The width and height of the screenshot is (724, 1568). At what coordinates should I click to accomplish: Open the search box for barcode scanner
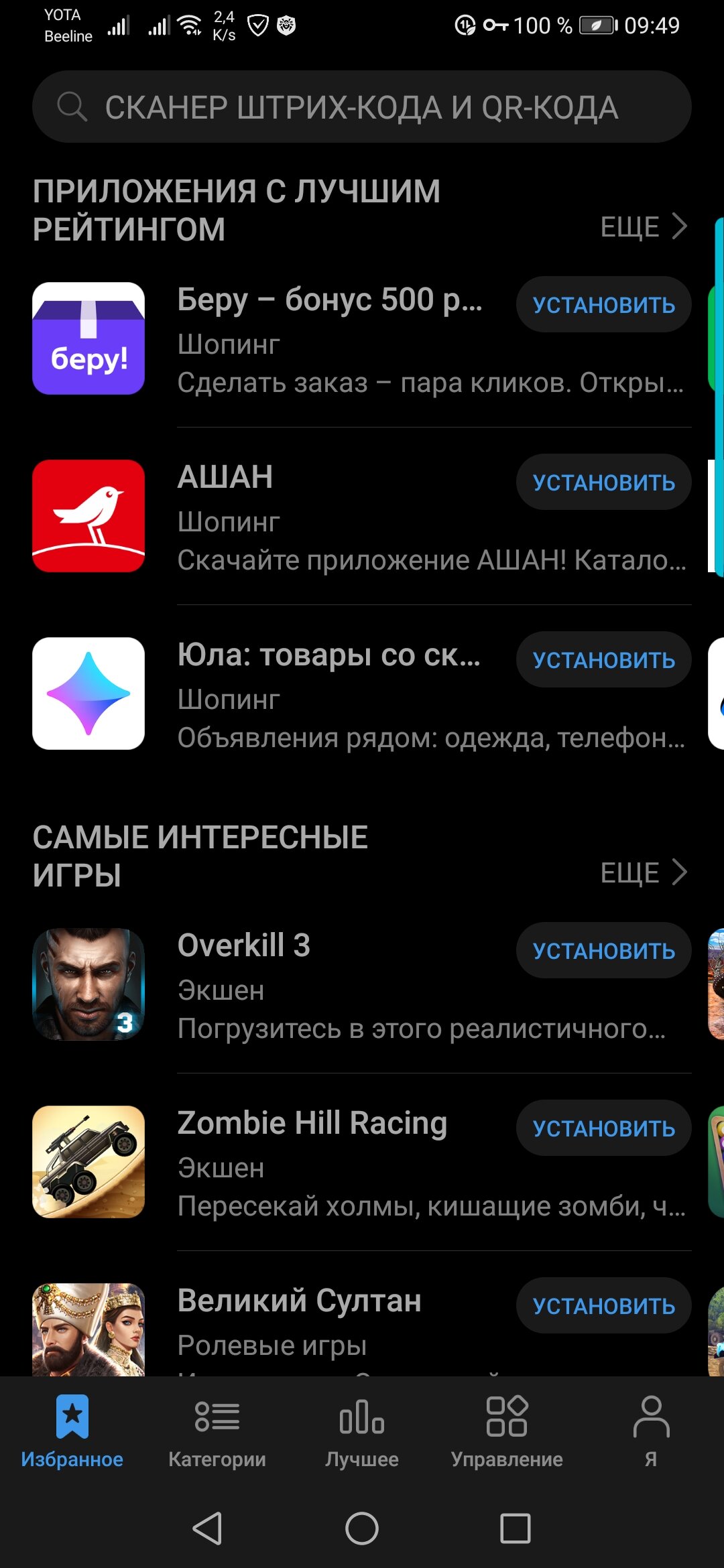362,107
